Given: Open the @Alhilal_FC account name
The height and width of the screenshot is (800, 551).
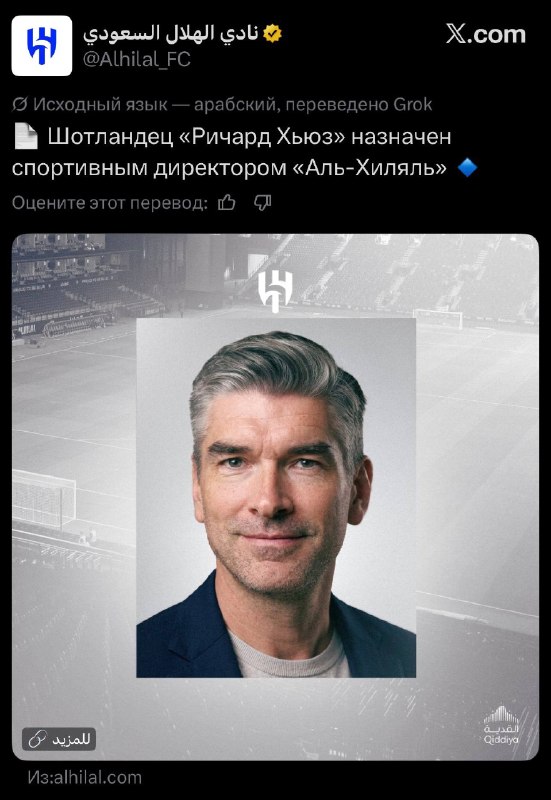Looking at the screenshot, I should click(x=137, y=60).
